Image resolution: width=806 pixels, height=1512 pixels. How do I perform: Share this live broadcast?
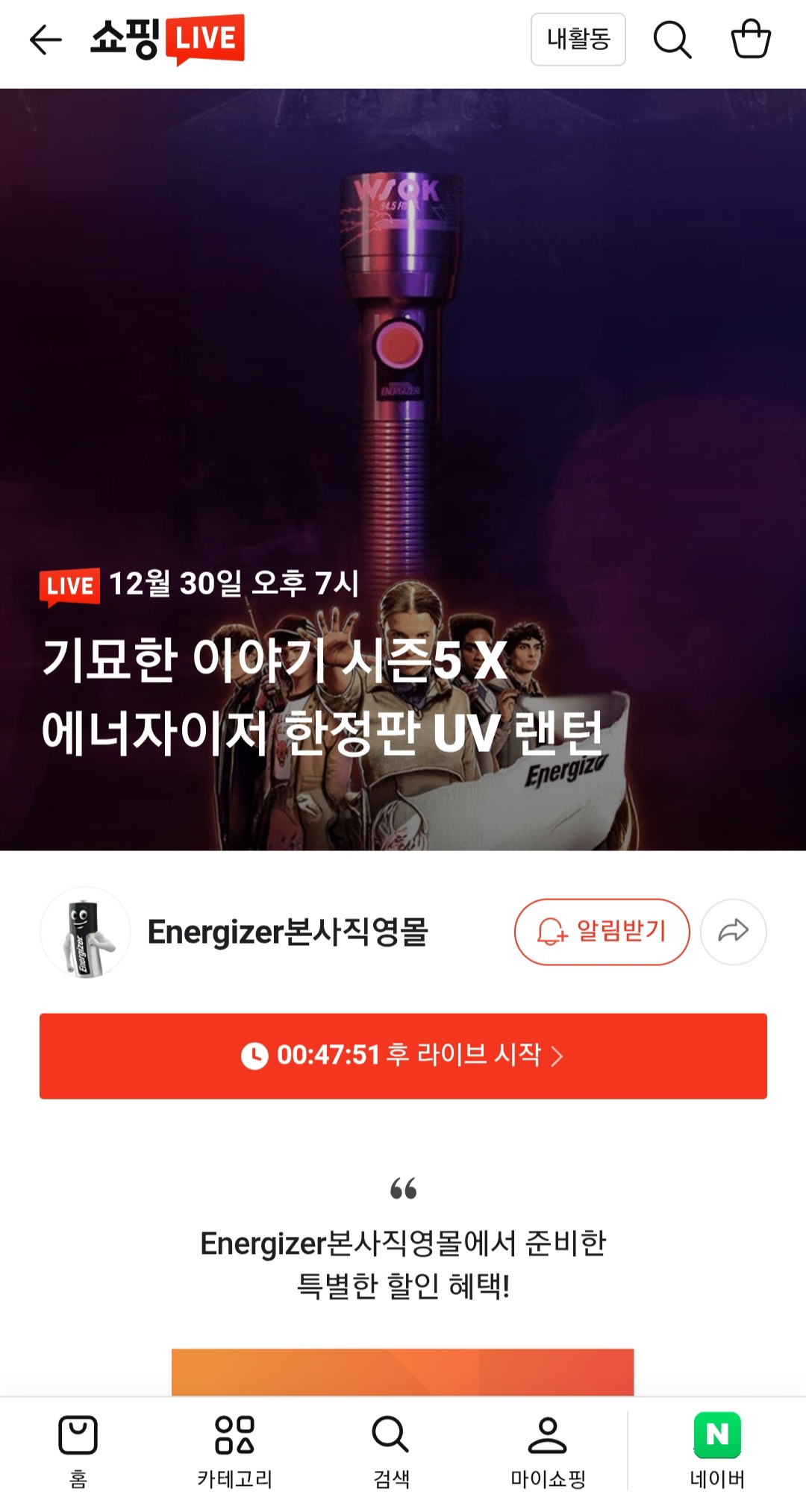(733, 932)
